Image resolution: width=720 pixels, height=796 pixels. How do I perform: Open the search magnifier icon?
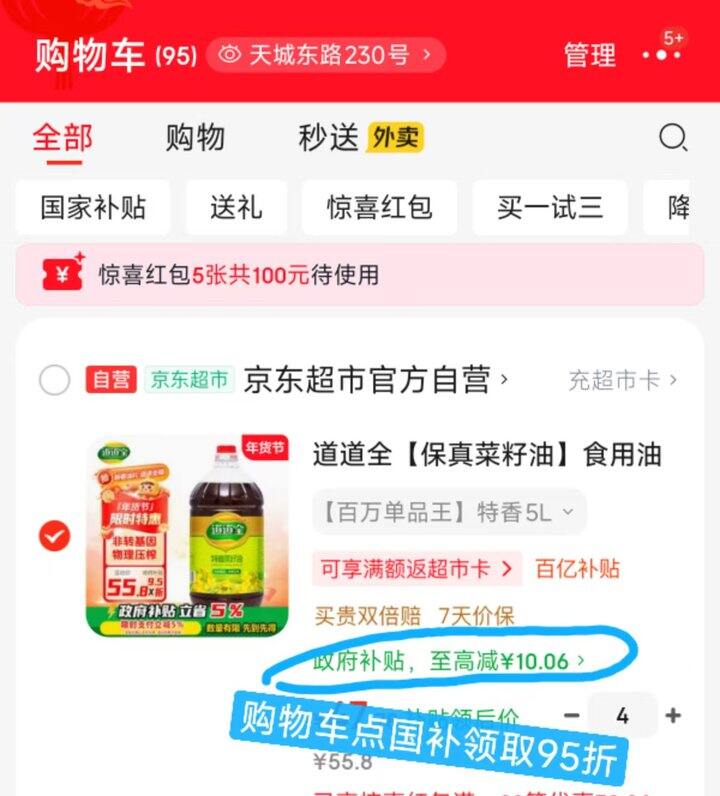click(x=673, y=138)
